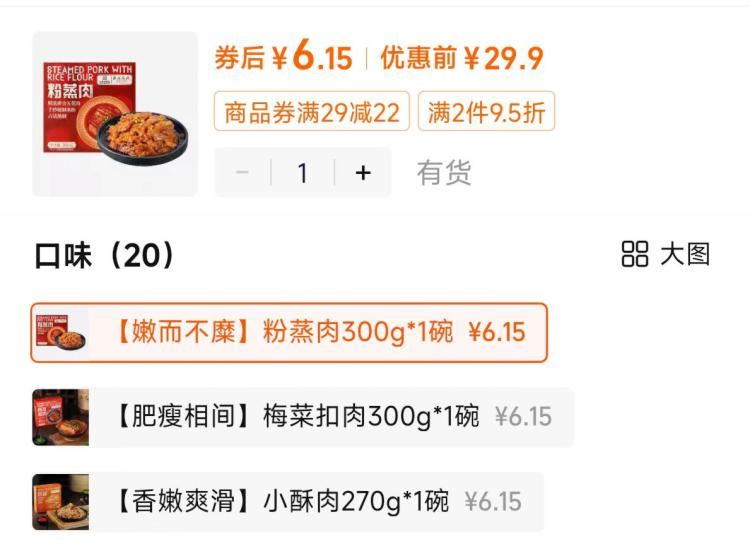Switch flavor list to 大图 view

tap(666, 254)
